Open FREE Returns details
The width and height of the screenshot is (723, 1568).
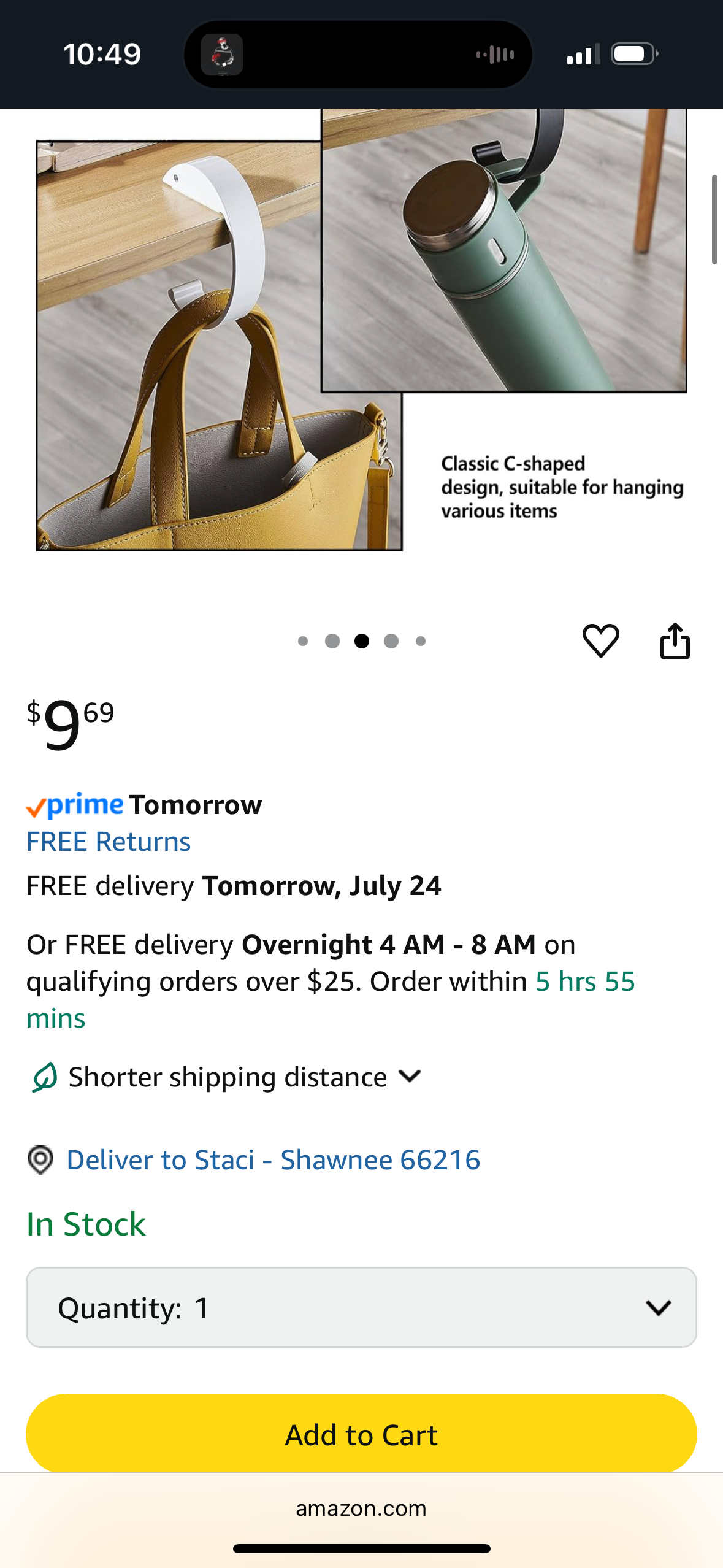(109, 842)
